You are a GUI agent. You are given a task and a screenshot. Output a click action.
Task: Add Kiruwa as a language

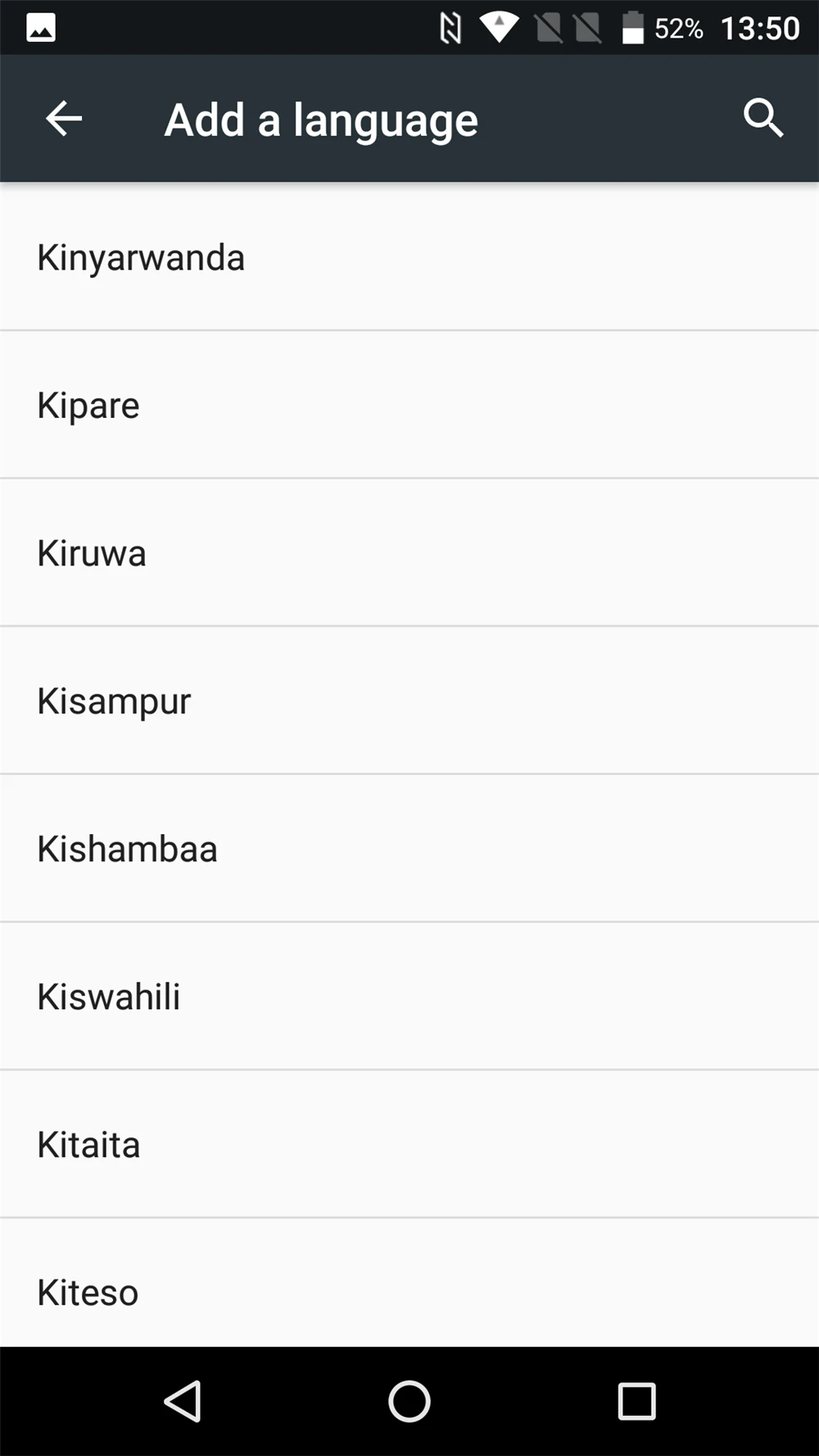coord(409,553)
